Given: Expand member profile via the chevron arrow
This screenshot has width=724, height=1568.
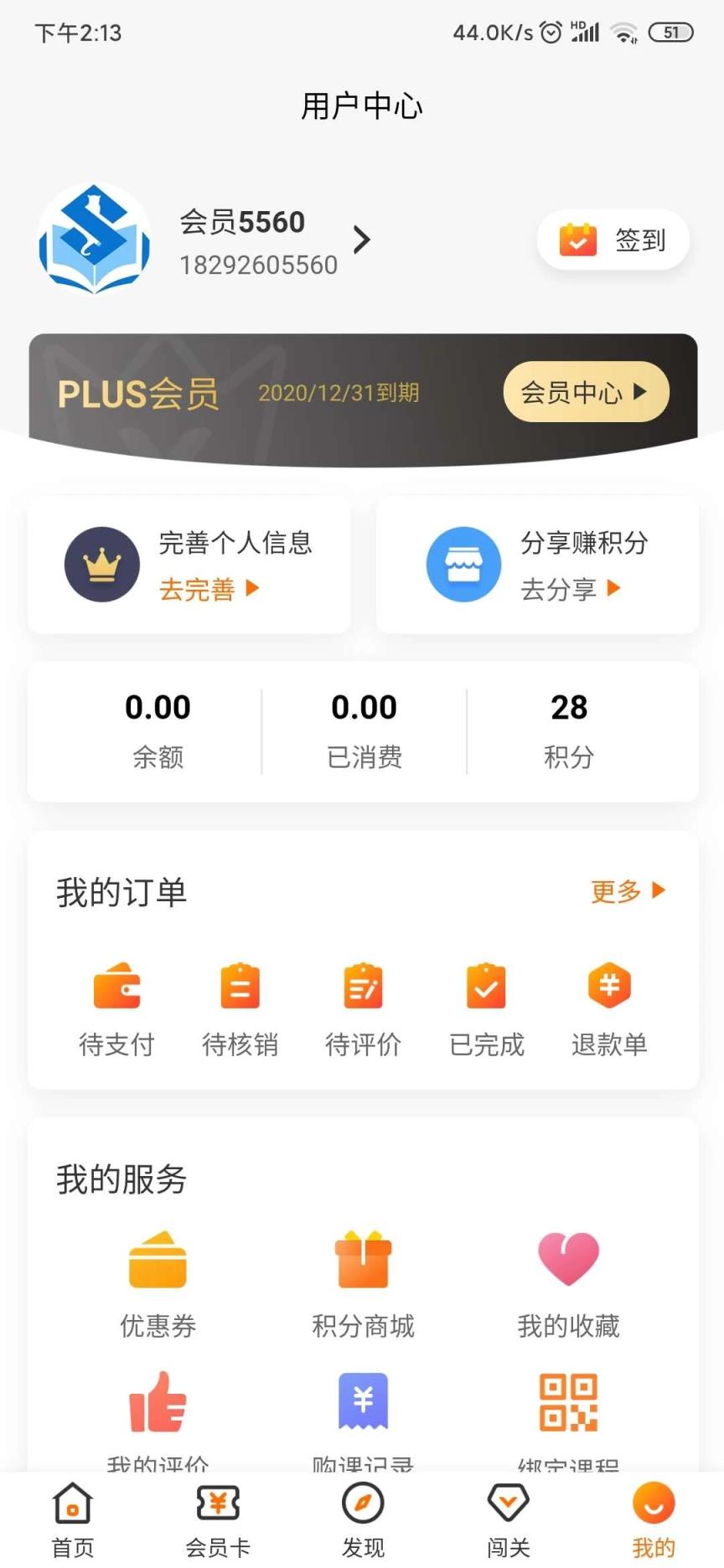Looking at the screenshot, I should (x=362, y=240).
